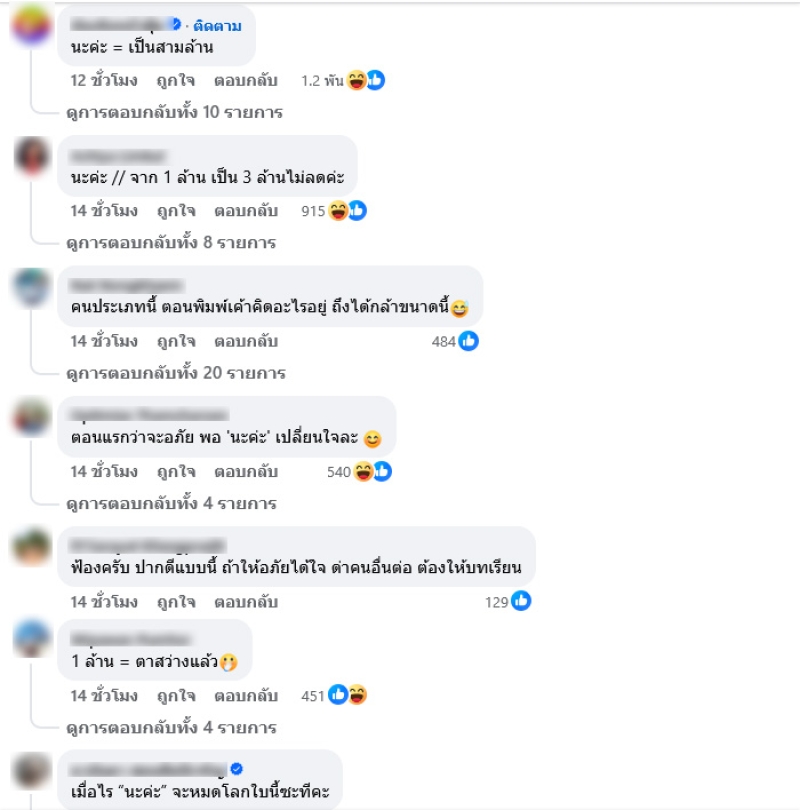Open profile picture of 'ฟ้องครับ' commenter
Screen dimensions: 800x810
31,547
